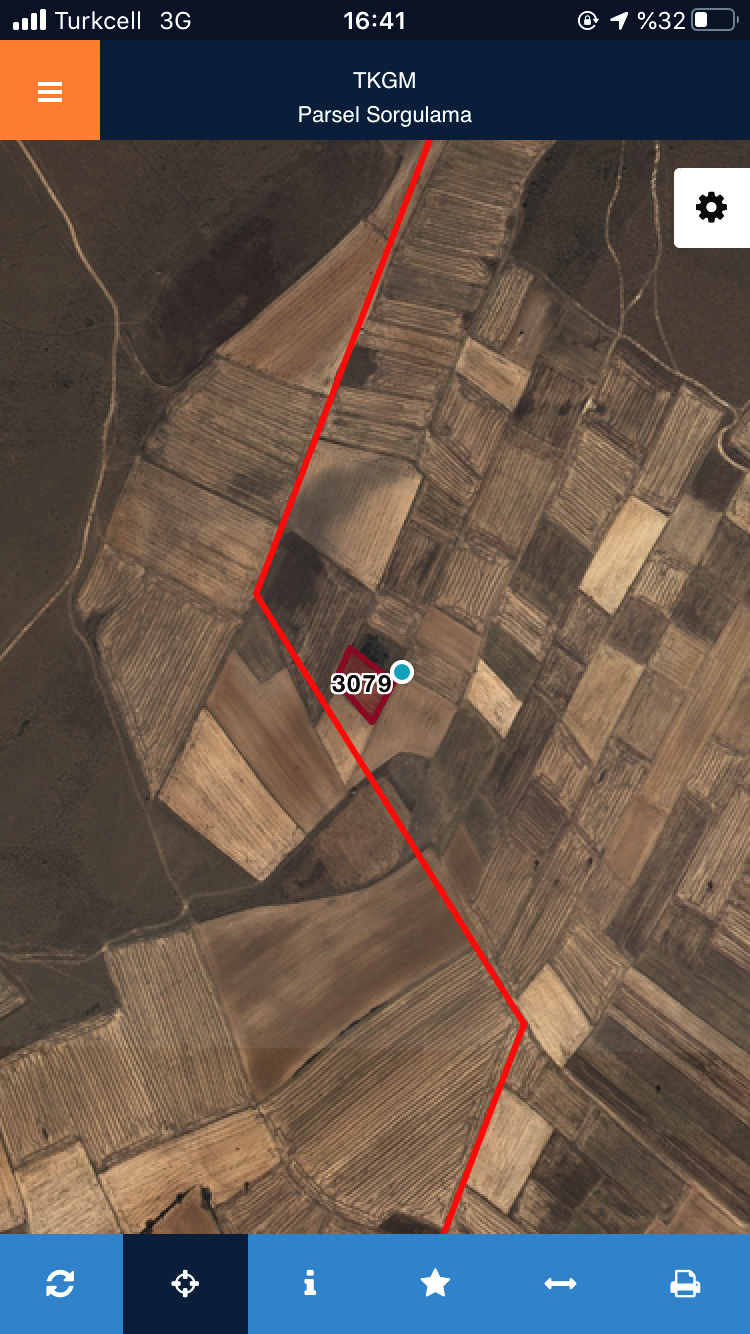Viewport: 750px width, 1334px height.
Task: Tap the refresh arrows in bottom toolbar
Action: (60, 1284)
